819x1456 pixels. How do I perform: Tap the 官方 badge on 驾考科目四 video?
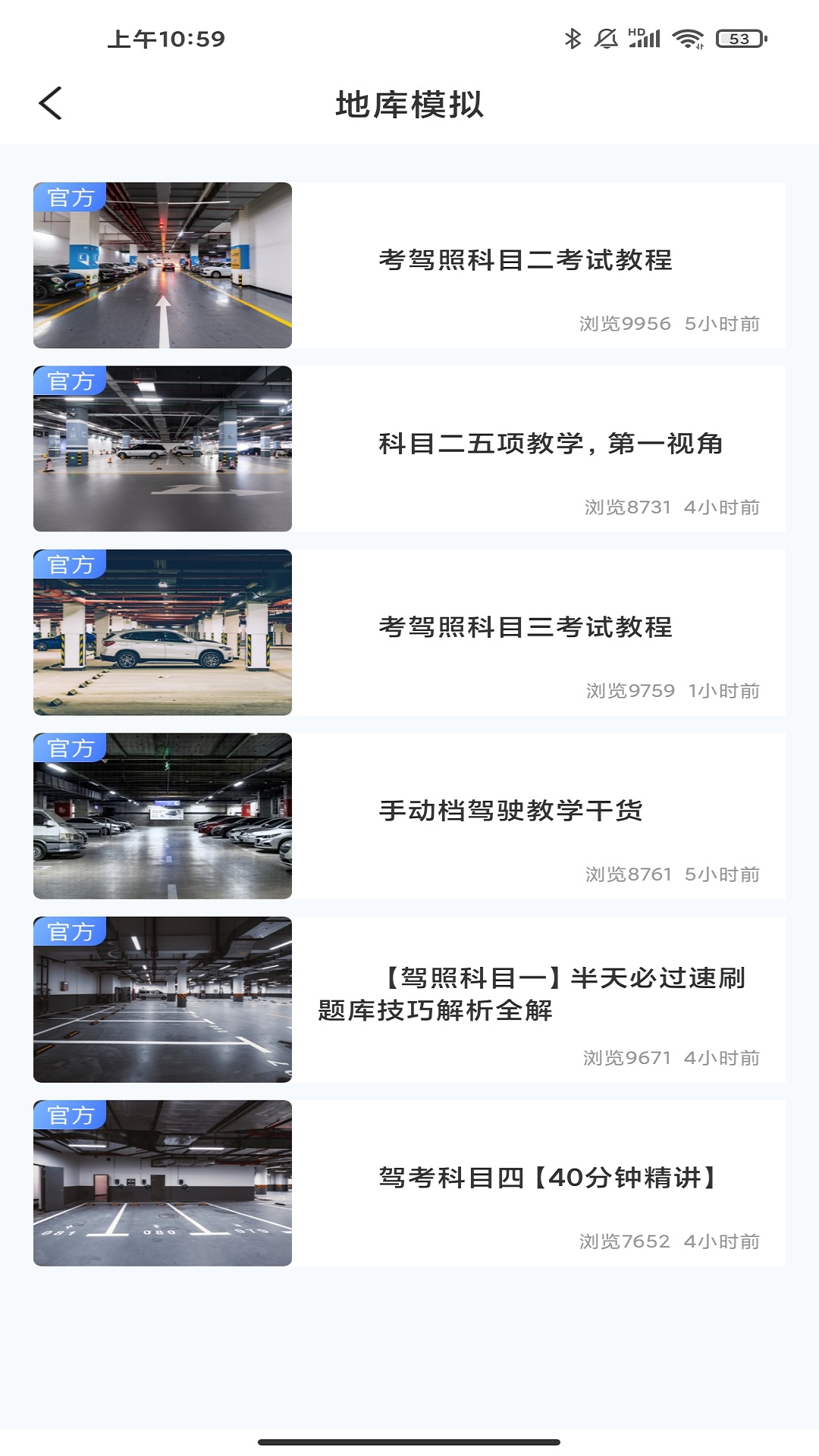pyautogui.click(x=71, y=1116)
